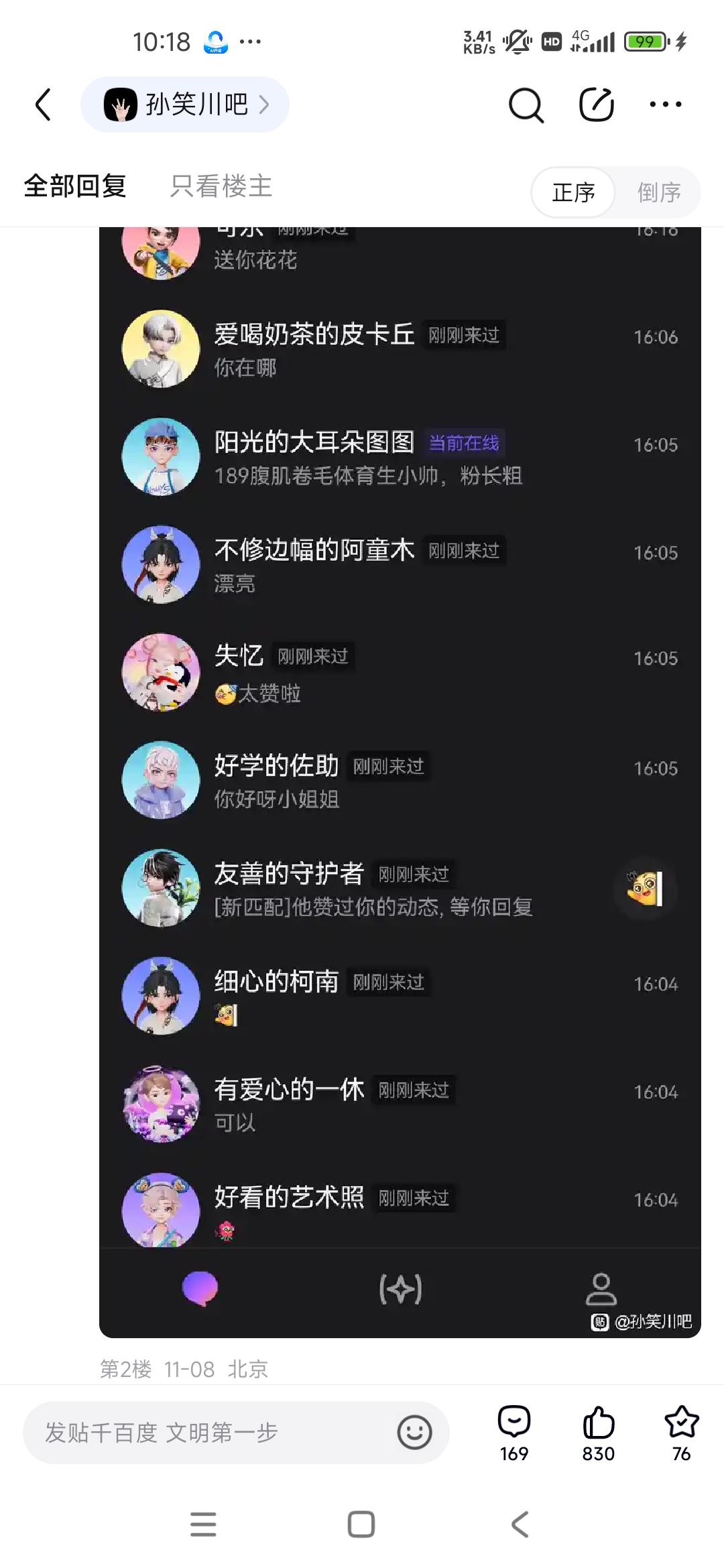
Task: Open the 孙笑川吧 forum chip
Action: [185, 105]
